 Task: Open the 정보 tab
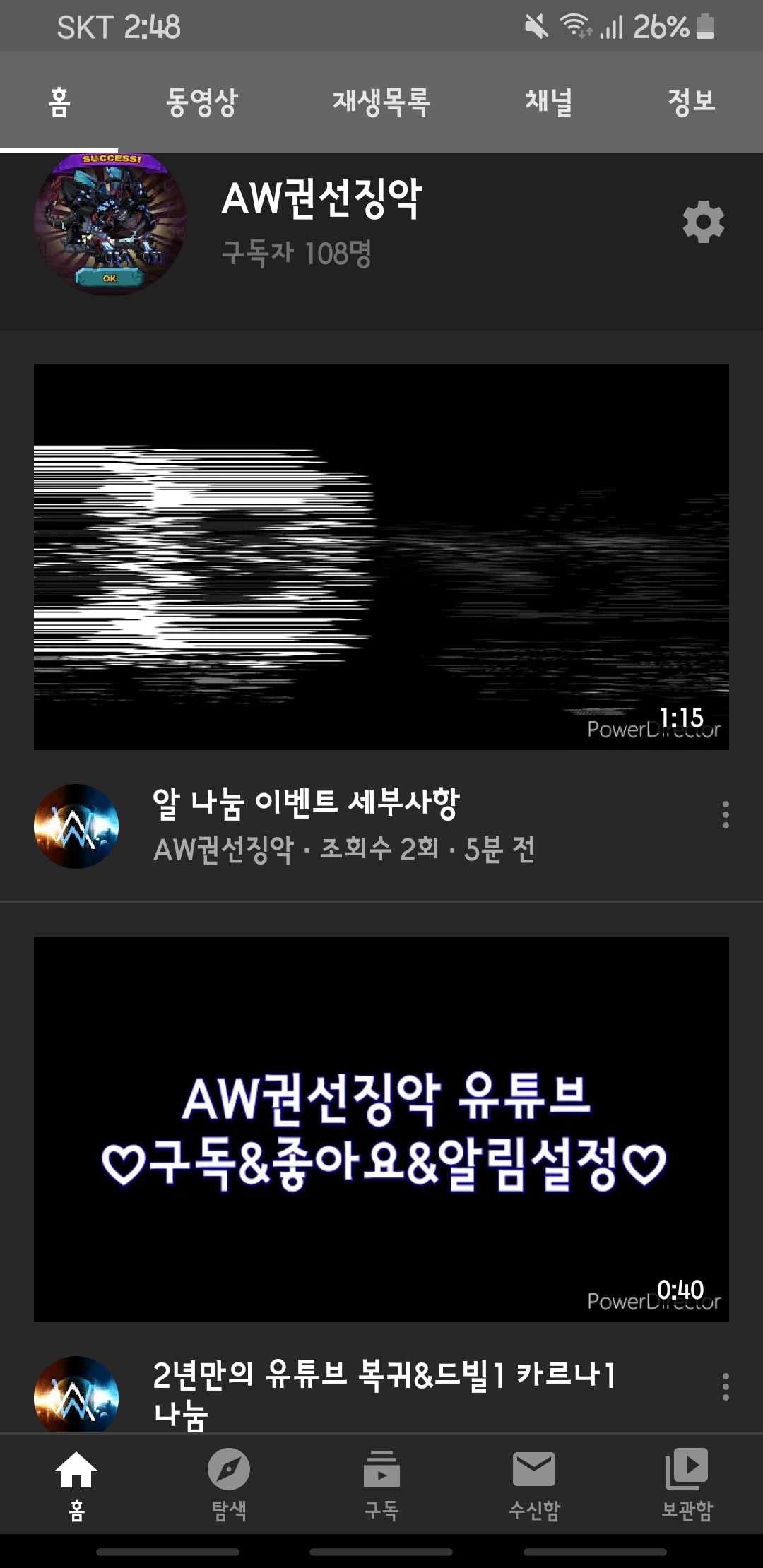coord(692,102)
